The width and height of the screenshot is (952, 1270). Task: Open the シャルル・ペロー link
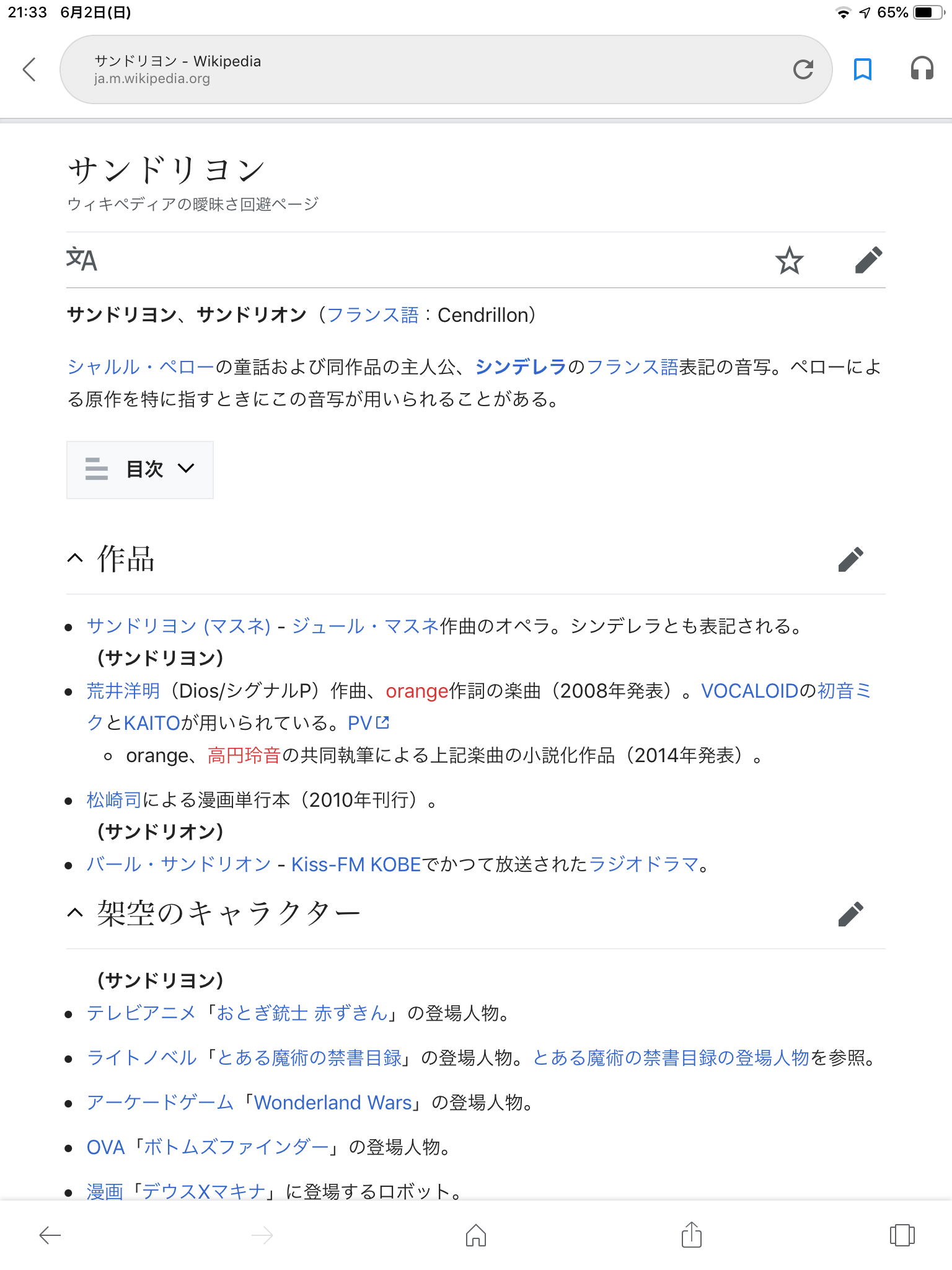140,367
